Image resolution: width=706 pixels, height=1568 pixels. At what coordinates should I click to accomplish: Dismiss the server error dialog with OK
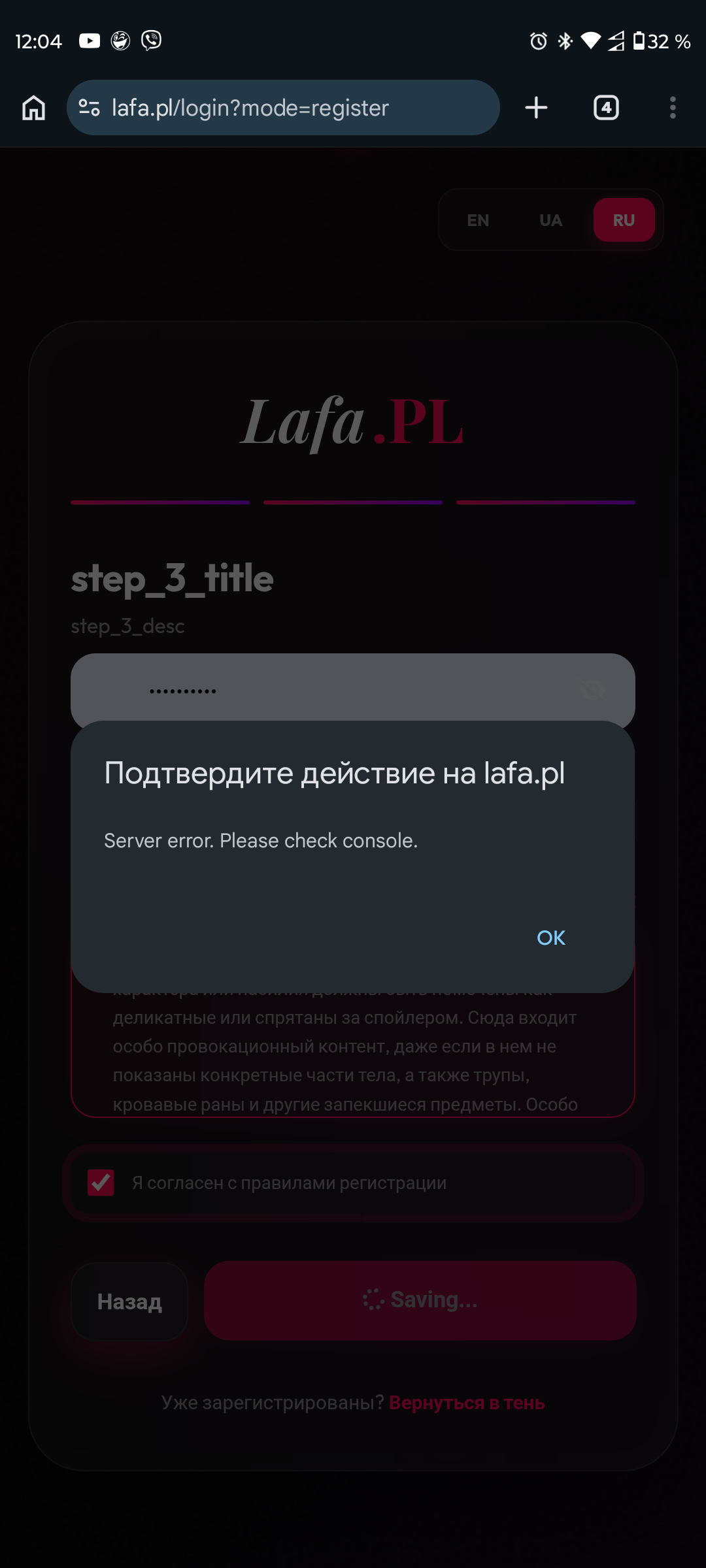point(550,938)
